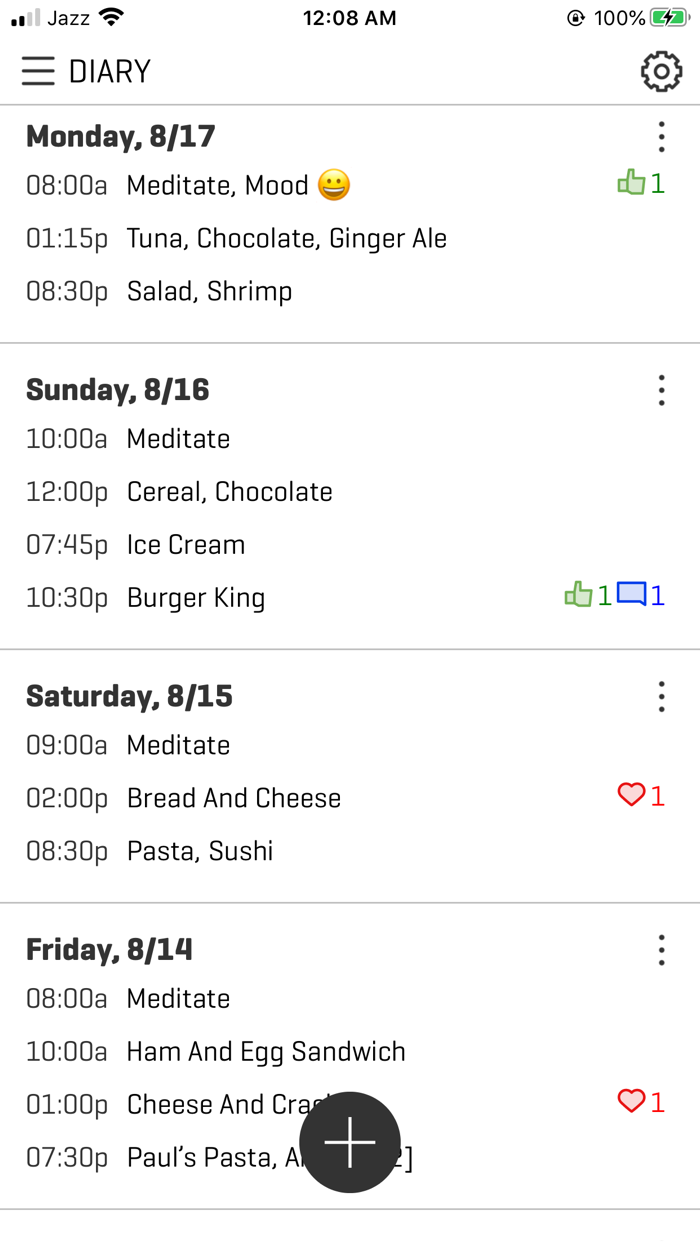Tap the heart on Bread And Cheese
This screenshot has width=700, height=1244.
[632, 796]
